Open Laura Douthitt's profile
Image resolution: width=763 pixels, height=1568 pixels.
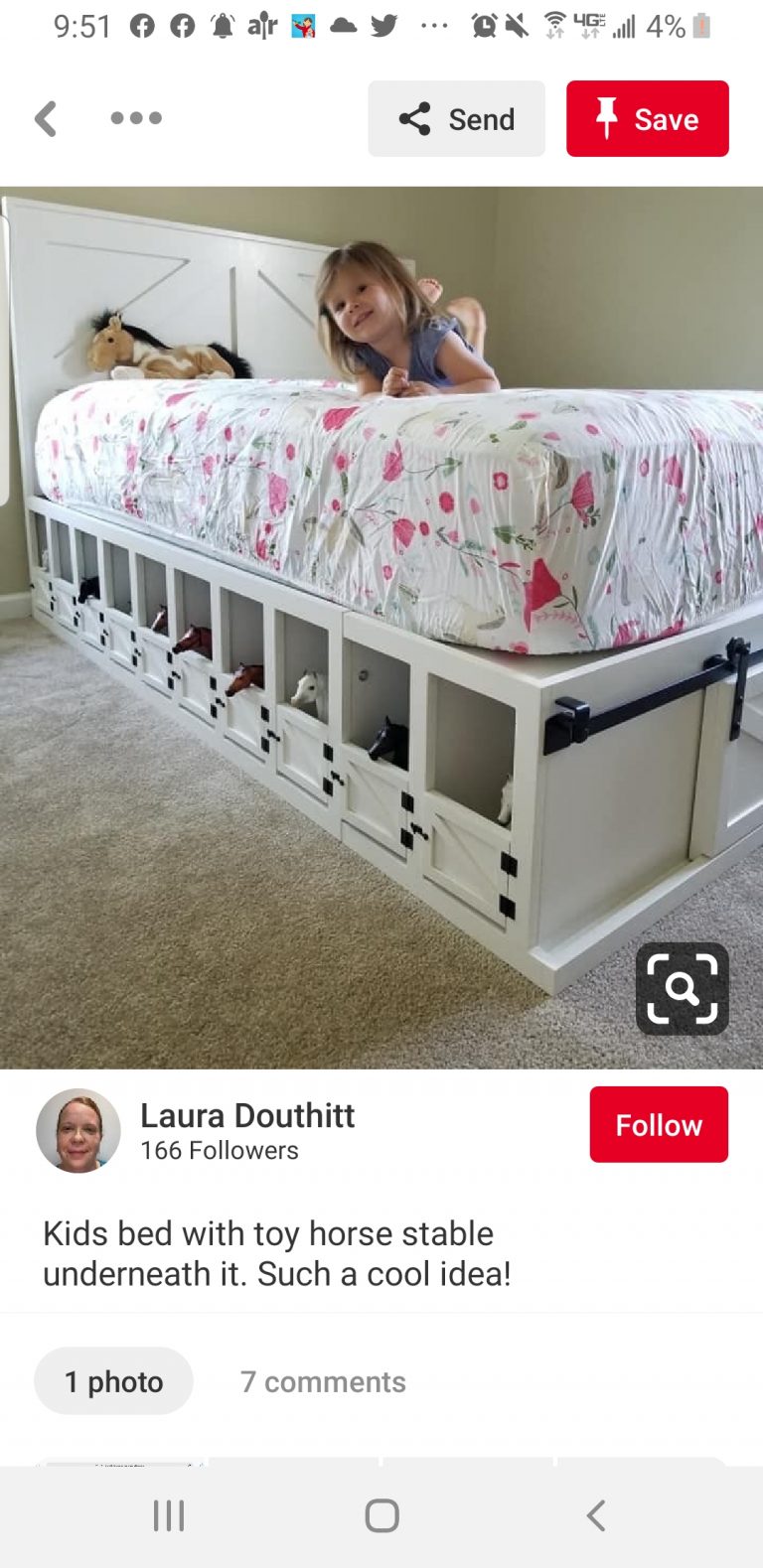coord(246,1116)
